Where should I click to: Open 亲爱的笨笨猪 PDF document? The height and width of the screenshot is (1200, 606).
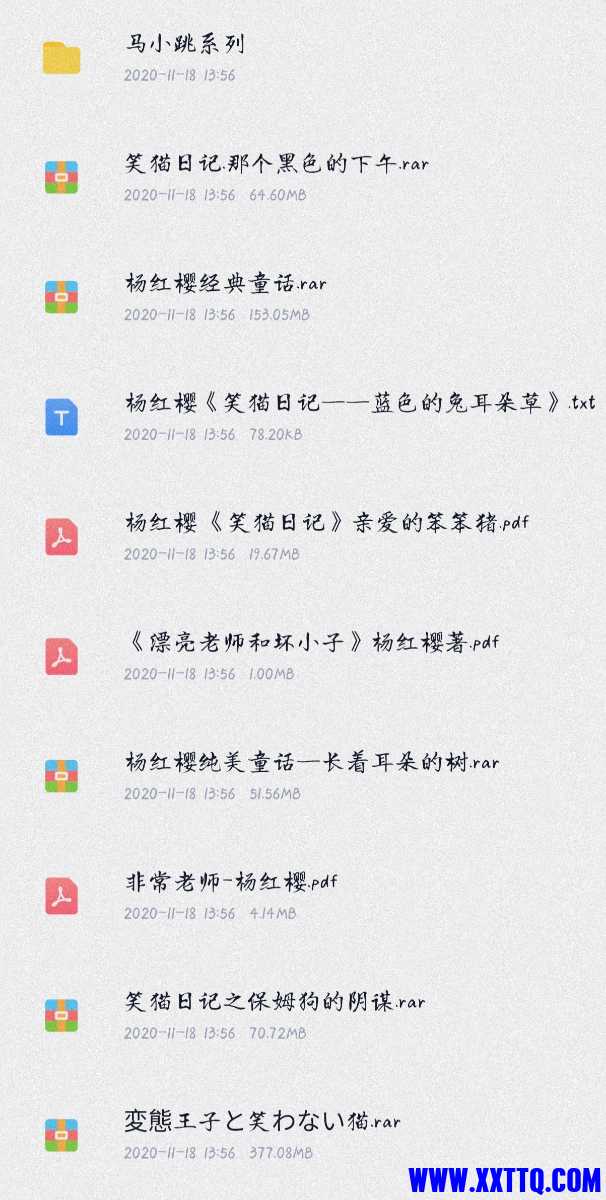tap(327, 523)
